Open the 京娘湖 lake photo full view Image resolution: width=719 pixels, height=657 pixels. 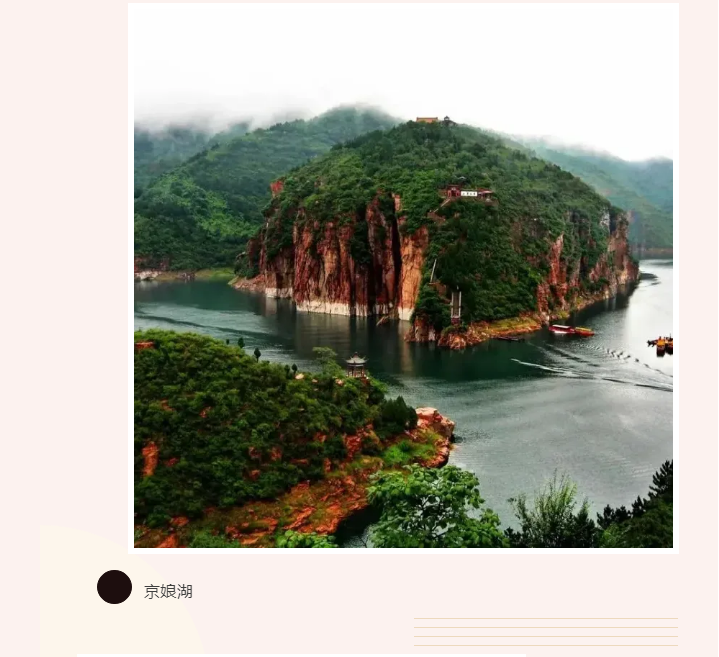point(403,277)
